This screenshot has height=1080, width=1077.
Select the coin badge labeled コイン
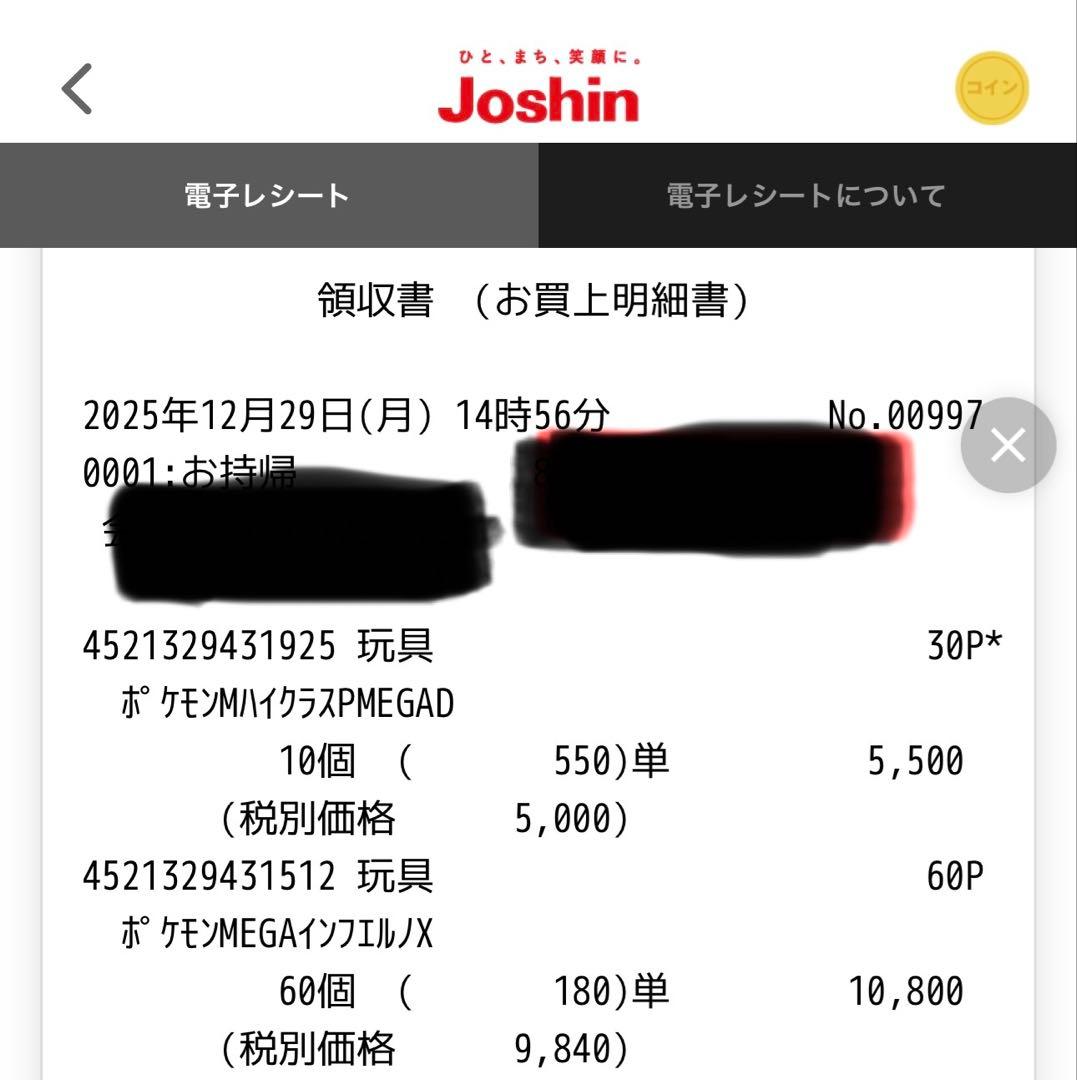coord(992,88)
